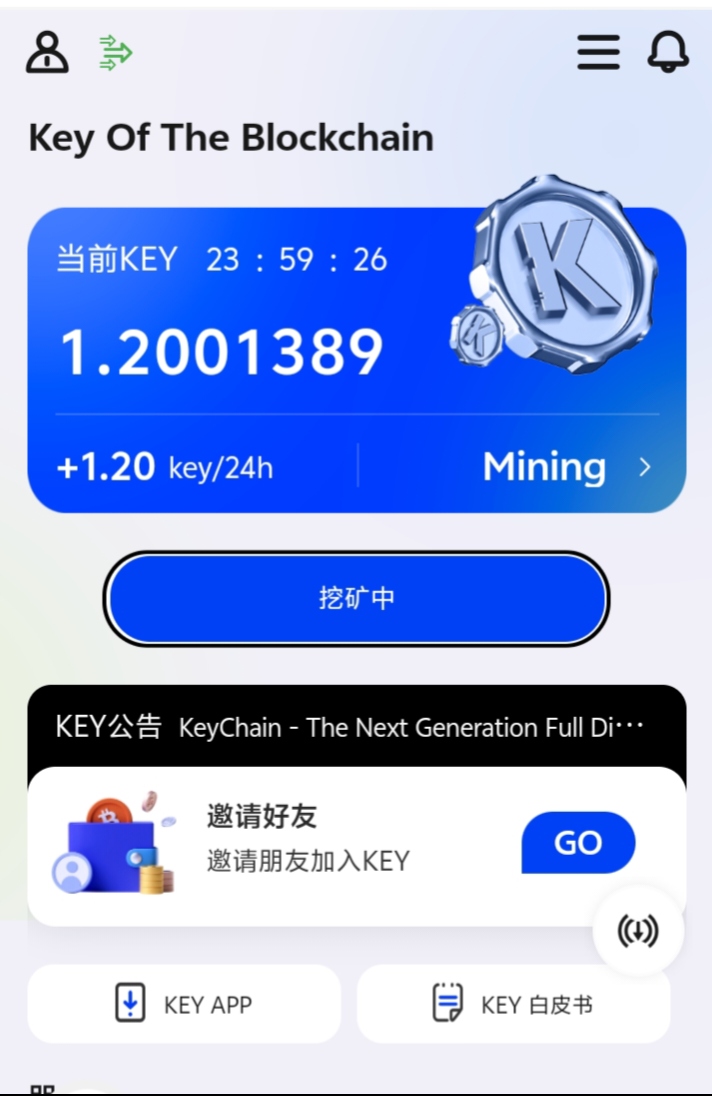Download the KEY APP

click(x=184, y=1004)
